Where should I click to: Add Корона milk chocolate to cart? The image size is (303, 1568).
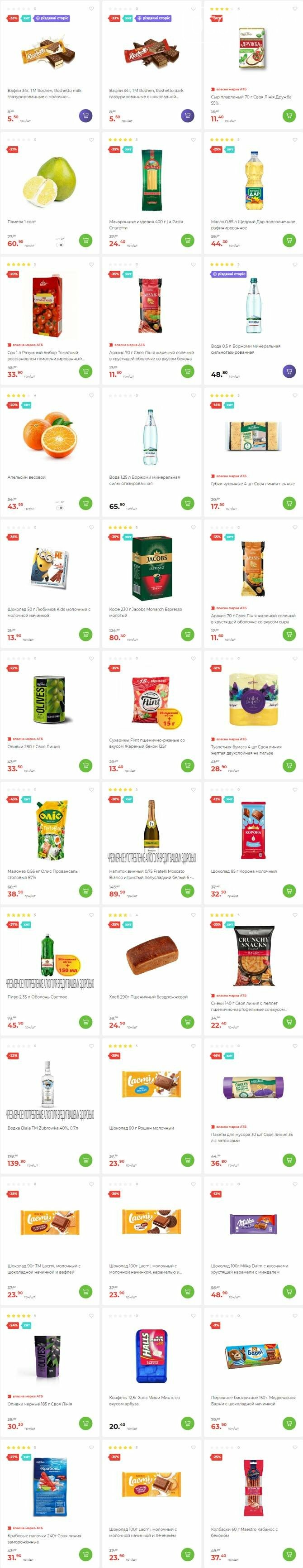tap(289, 891)
